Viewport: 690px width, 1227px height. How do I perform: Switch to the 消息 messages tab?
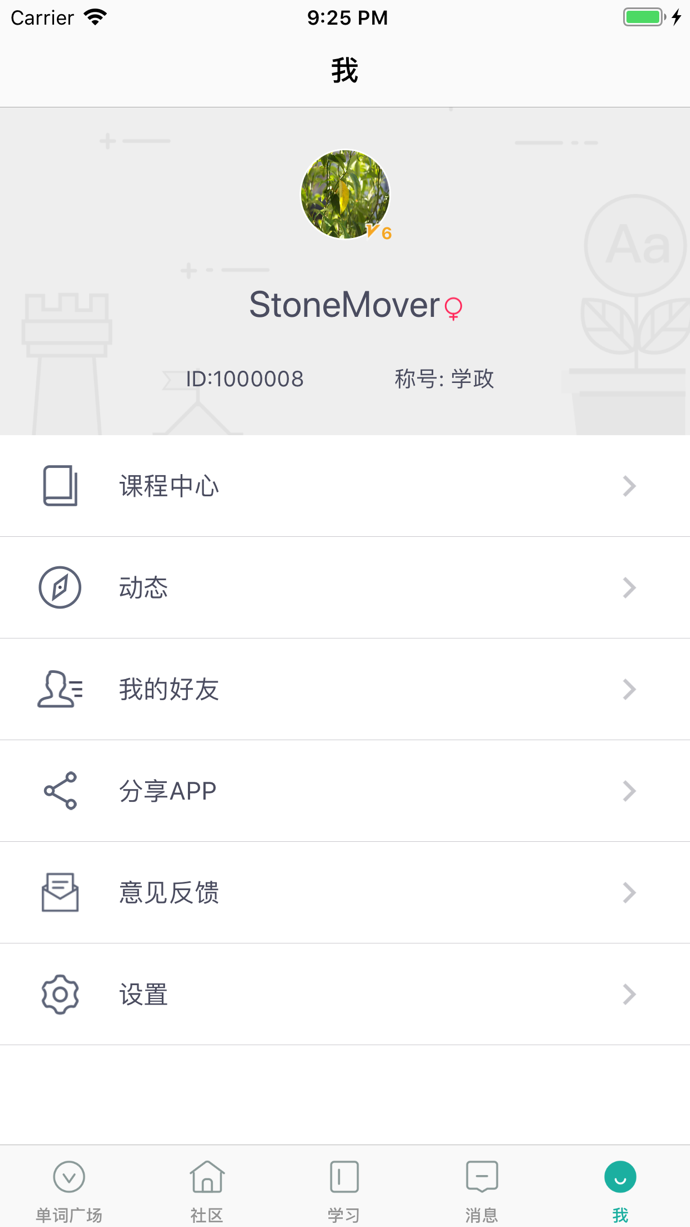point(482,1190)
